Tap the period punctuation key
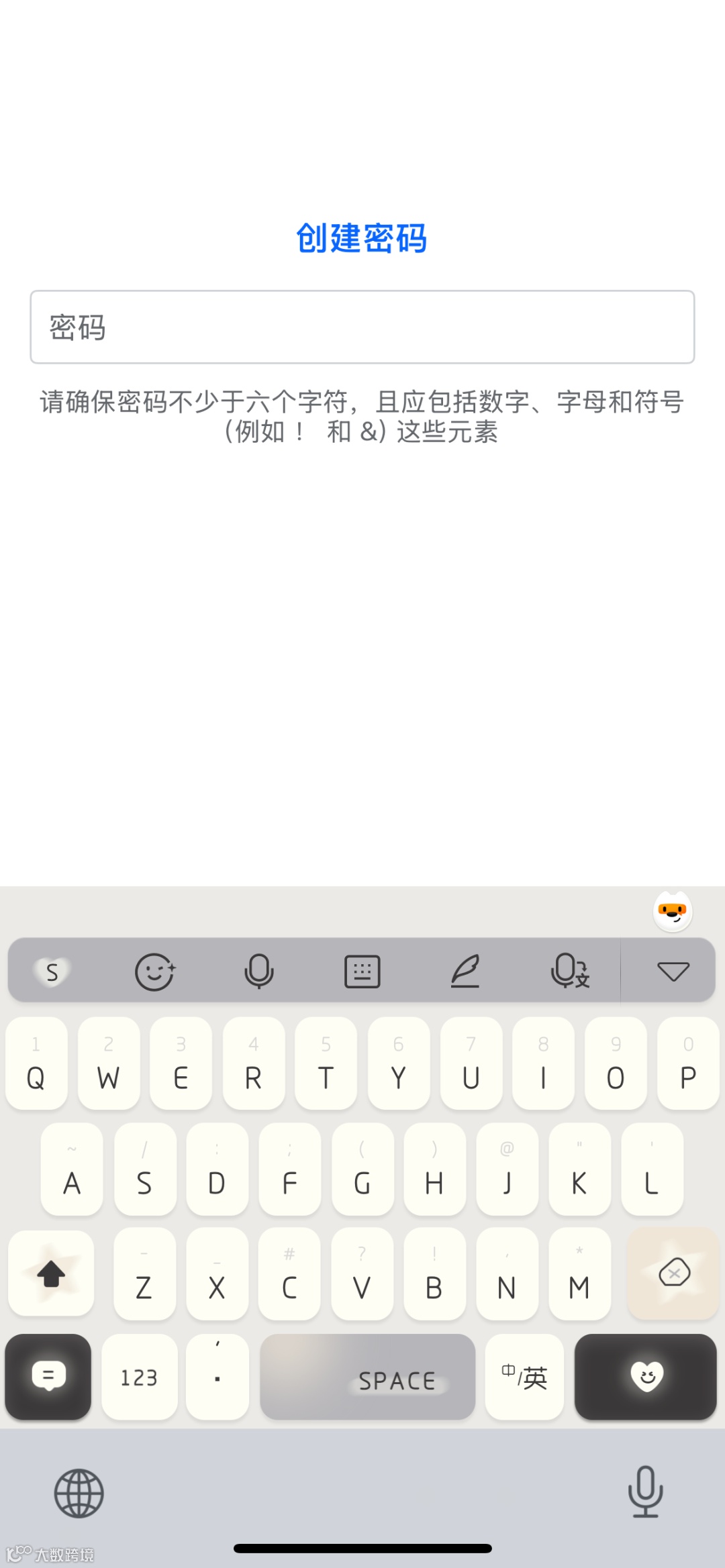Screen dimensions: 725x1568 tap(217, 1379)
